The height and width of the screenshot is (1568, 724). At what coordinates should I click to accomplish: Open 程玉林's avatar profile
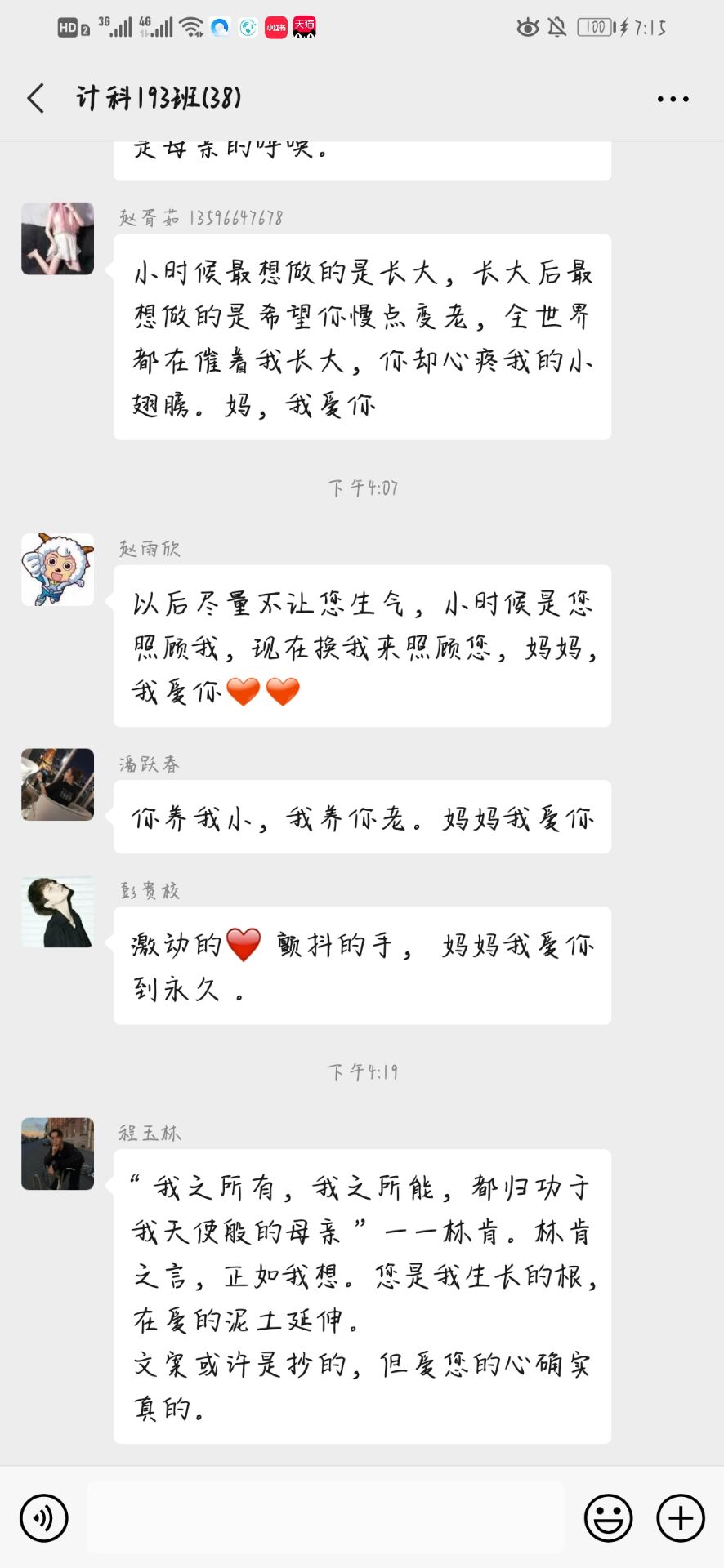(x=57, y=1153)
